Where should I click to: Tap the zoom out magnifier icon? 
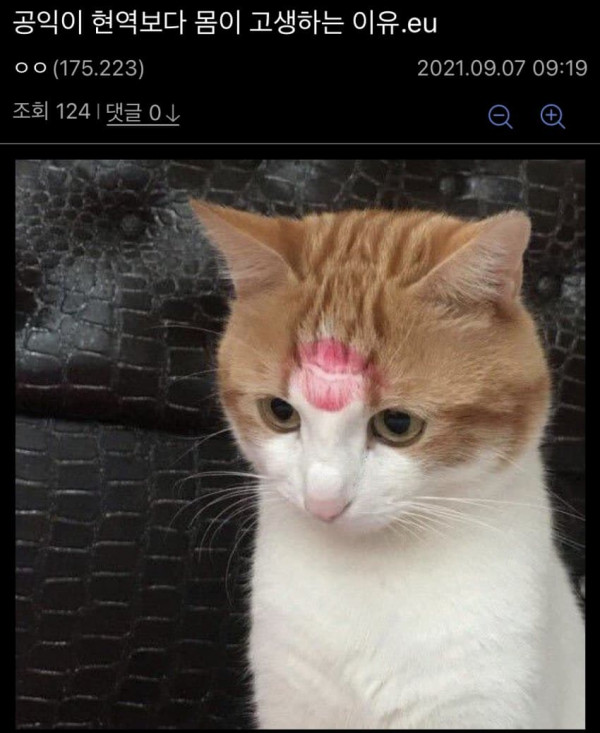(x=501, y=116)
